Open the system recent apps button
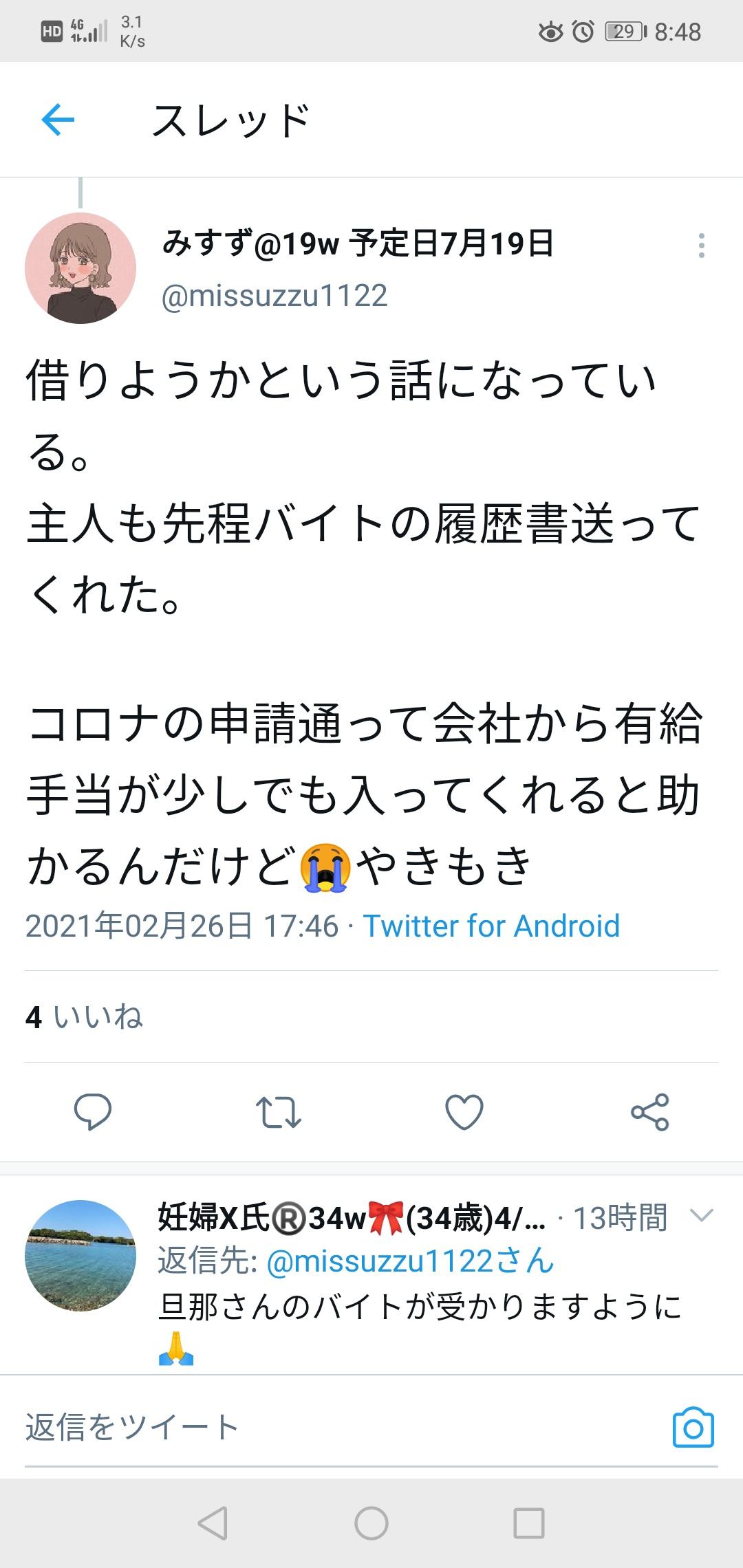The width and height of the screenshot is (743, 1568). click(x=529, y=1523)
